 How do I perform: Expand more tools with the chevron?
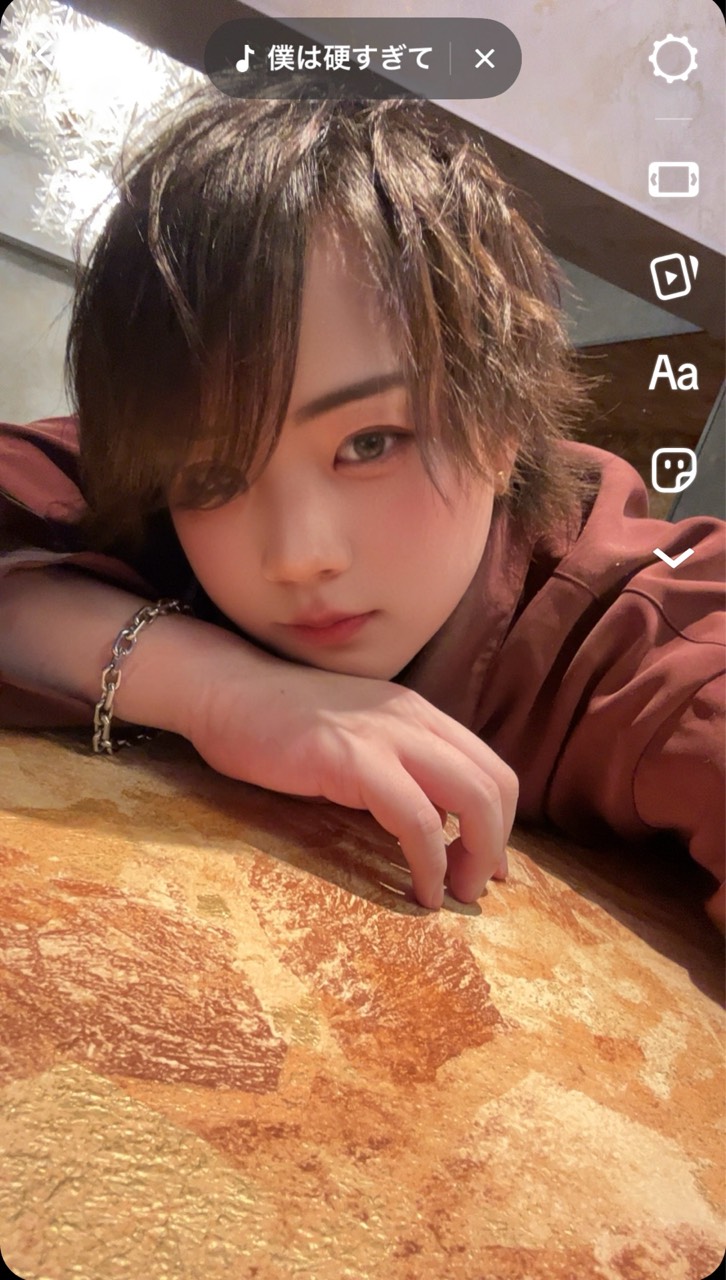(673, 558)
